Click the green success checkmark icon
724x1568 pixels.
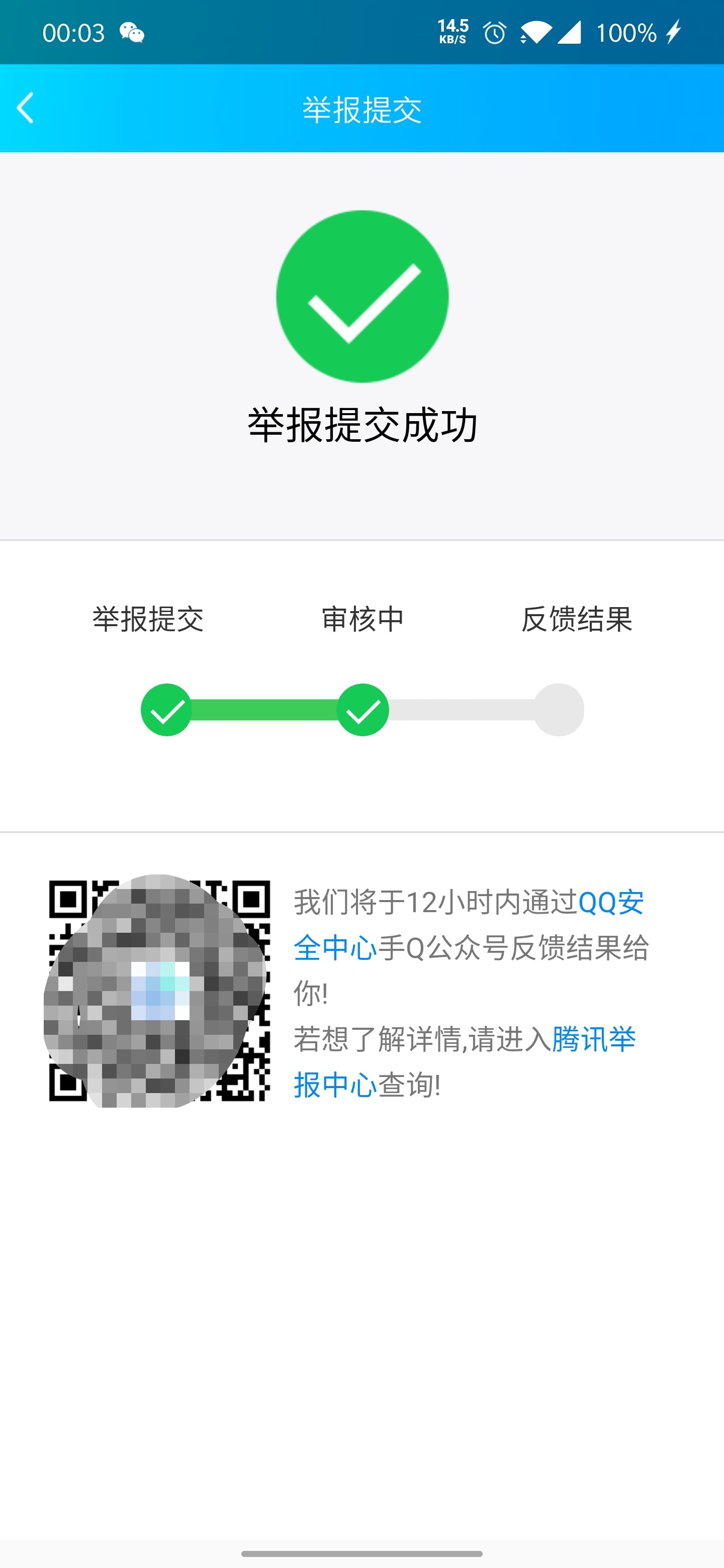coord(361,298)
